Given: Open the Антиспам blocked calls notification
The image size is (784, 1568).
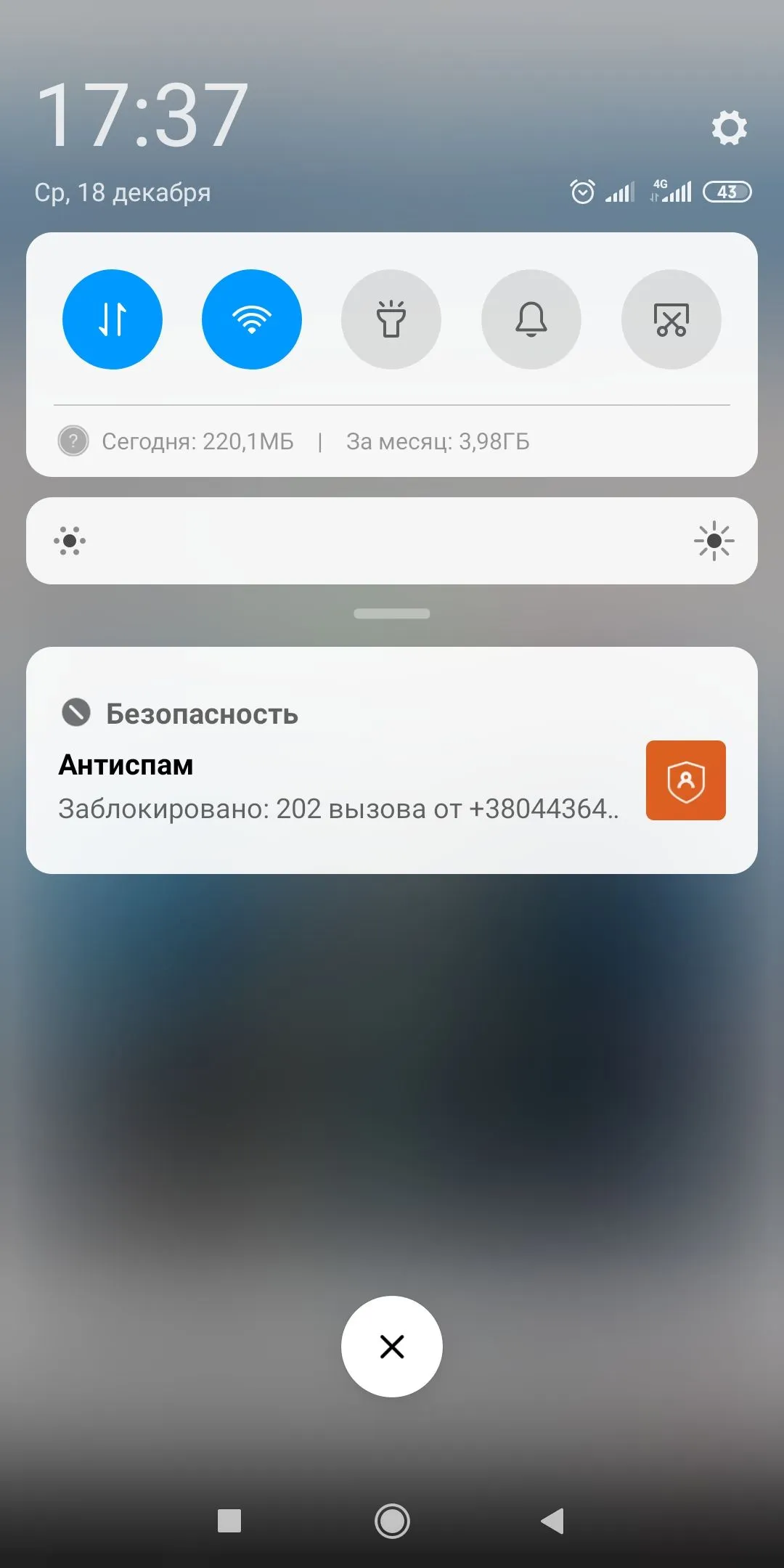Looking at the screenshot, I should pos(338,788).
